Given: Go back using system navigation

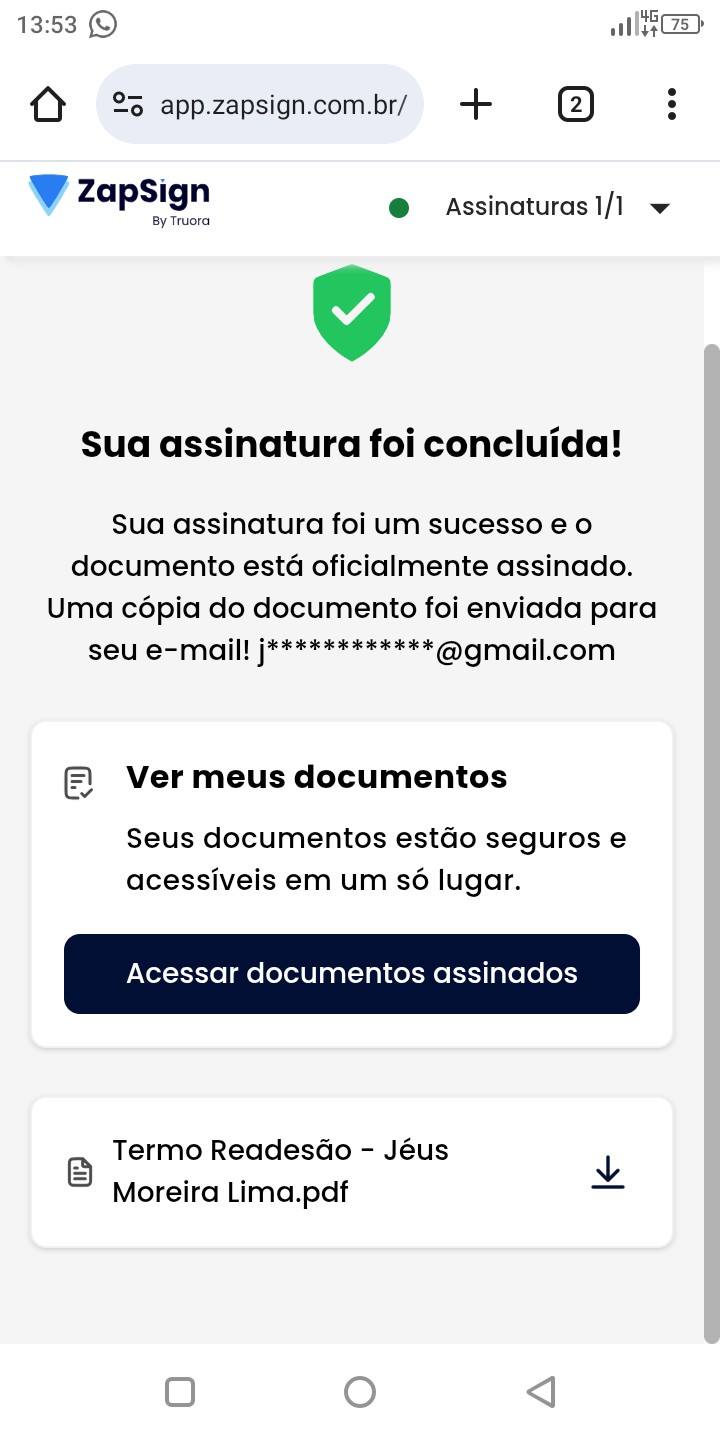Looking at the screenshot, I should pos(540,1391).
